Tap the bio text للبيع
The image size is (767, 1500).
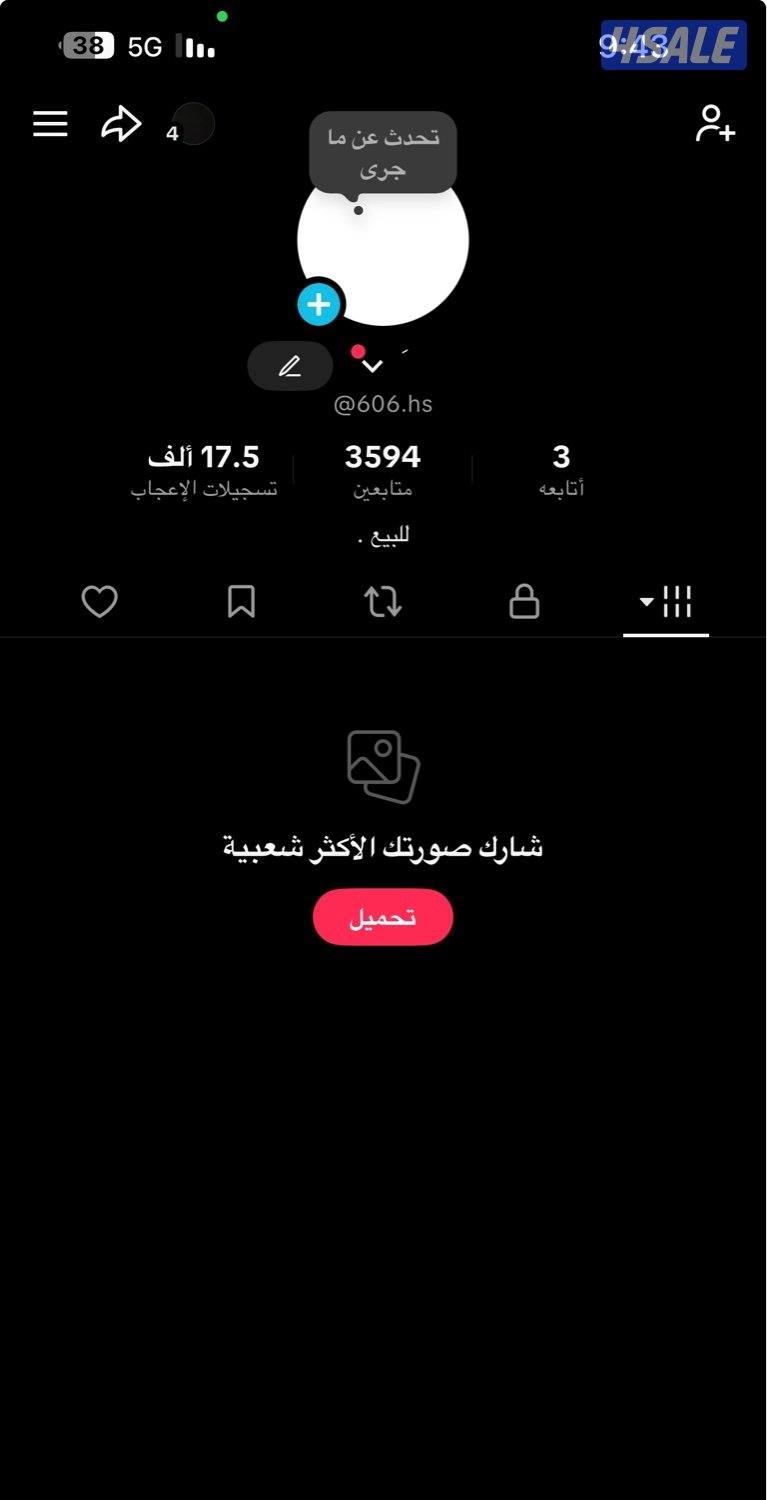click(x=383, y=534)
